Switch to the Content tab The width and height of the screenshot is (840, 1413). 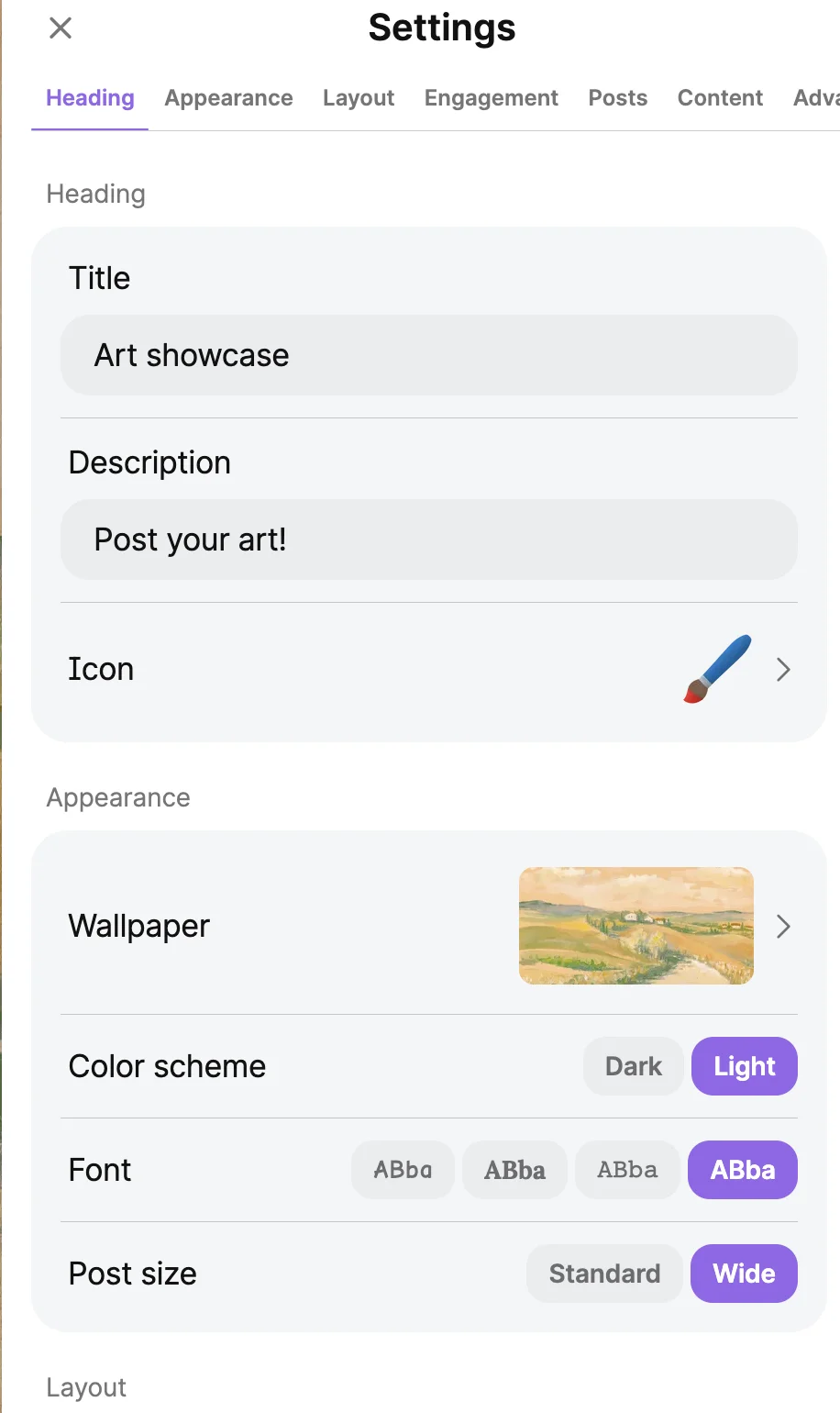(720, 98)
